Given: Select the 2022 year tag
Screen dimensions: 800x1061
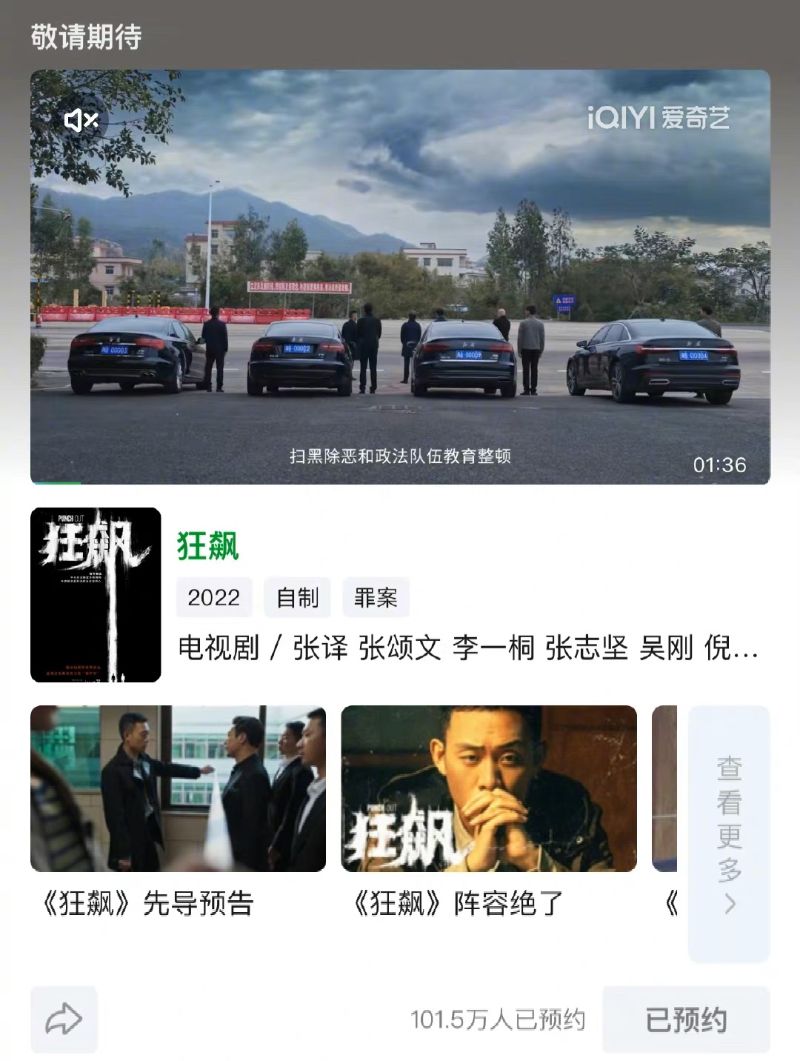Looking at the screenshot, I should point(214,598).
